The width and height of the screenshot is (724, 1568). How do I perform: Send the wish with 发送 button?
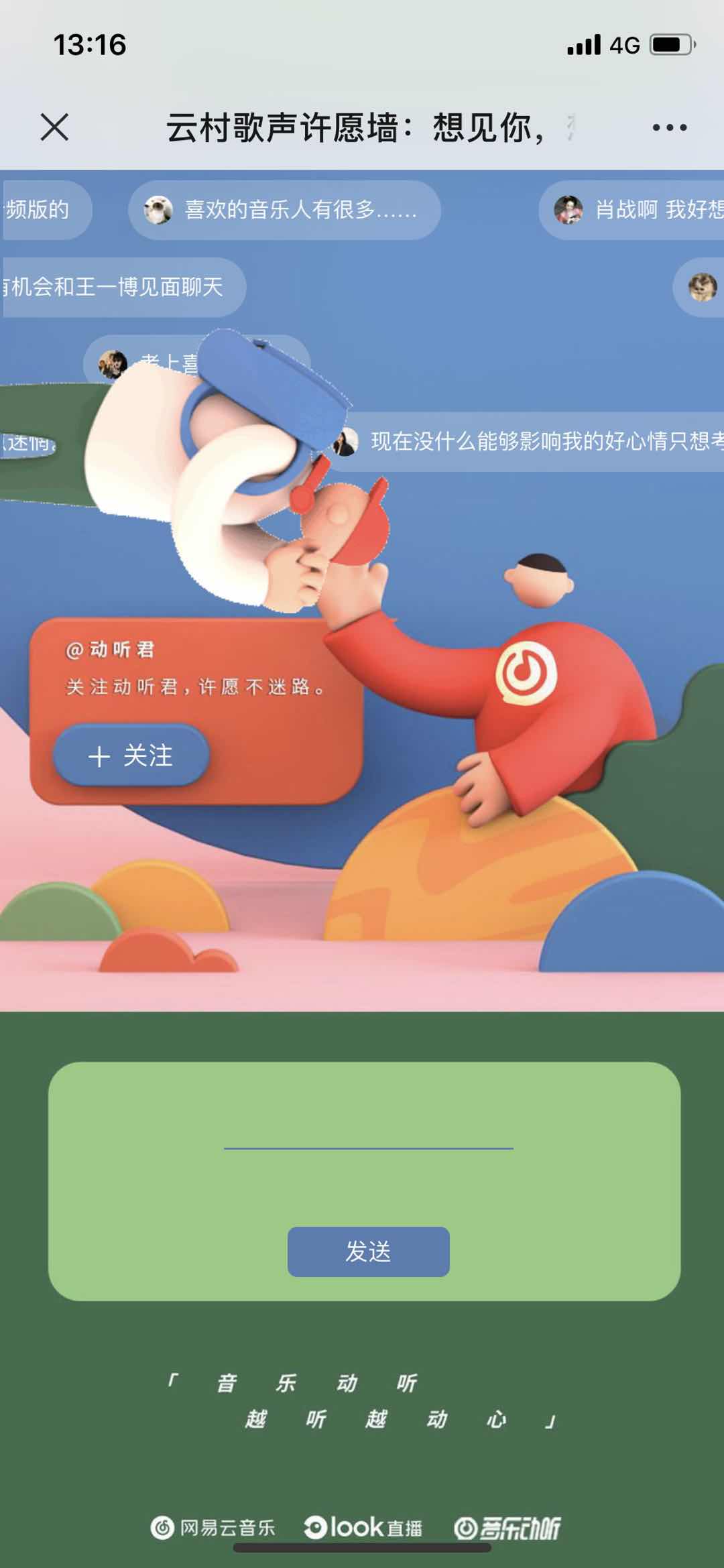pos(368,1252)
